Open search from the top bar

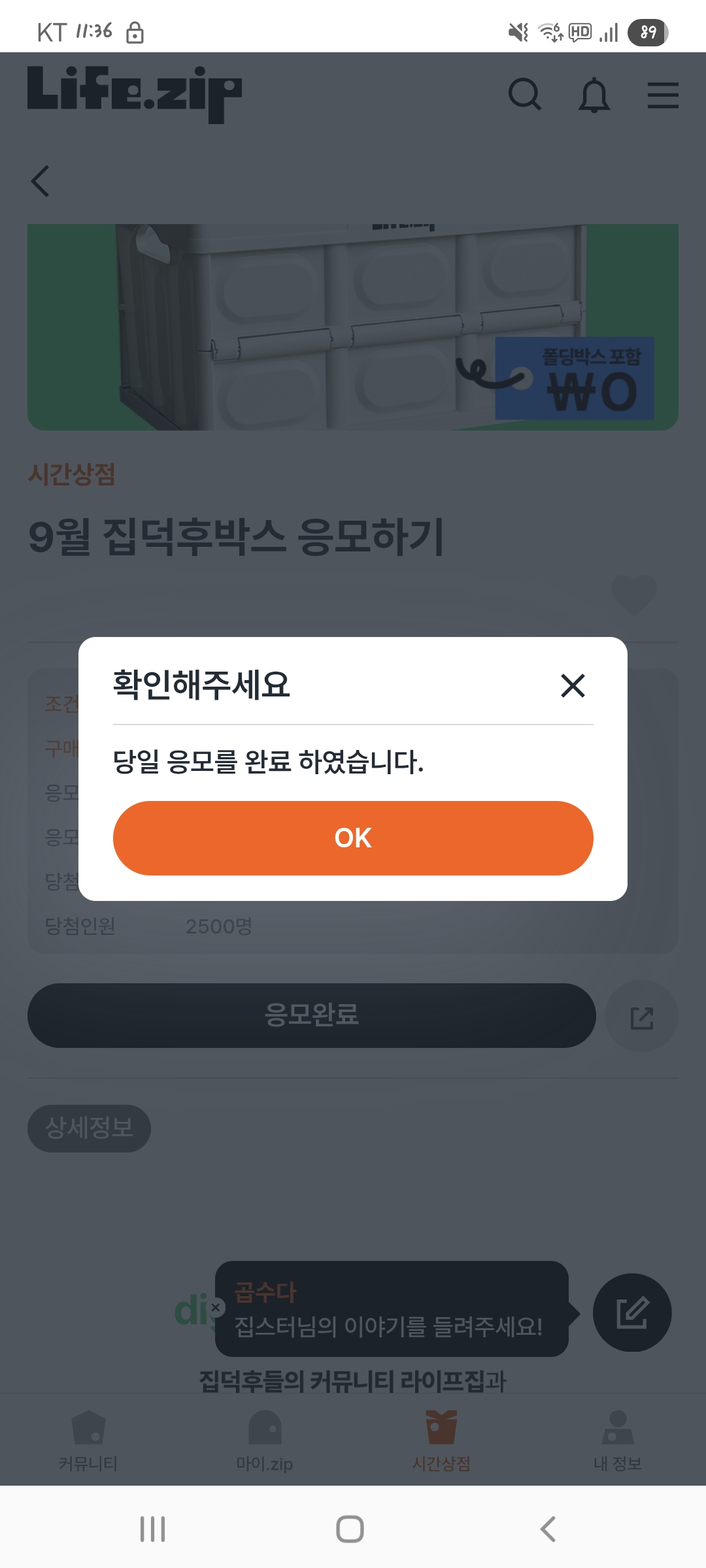pyautogui.click(x=525, y=95)
